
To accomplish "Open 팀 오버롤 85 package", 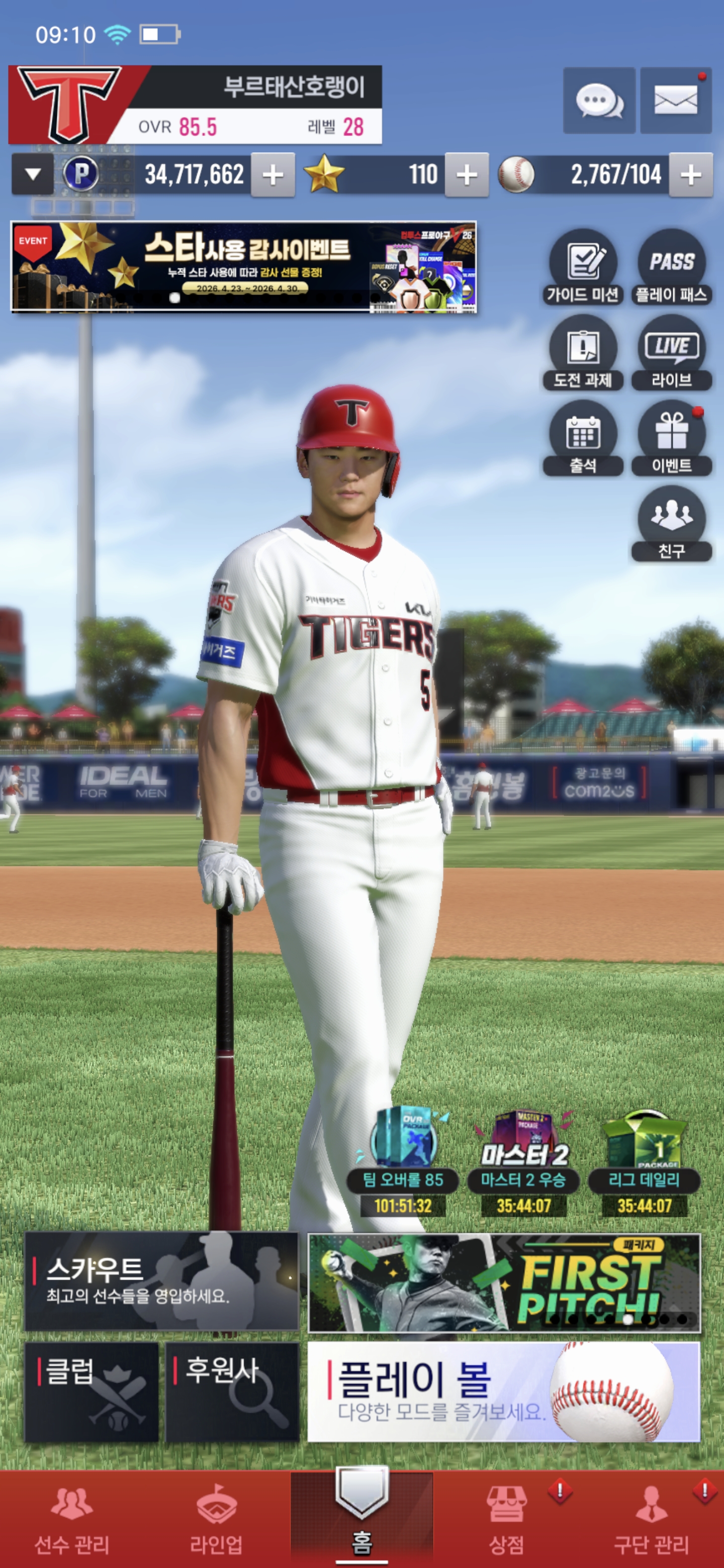I will coord(403,1161).
